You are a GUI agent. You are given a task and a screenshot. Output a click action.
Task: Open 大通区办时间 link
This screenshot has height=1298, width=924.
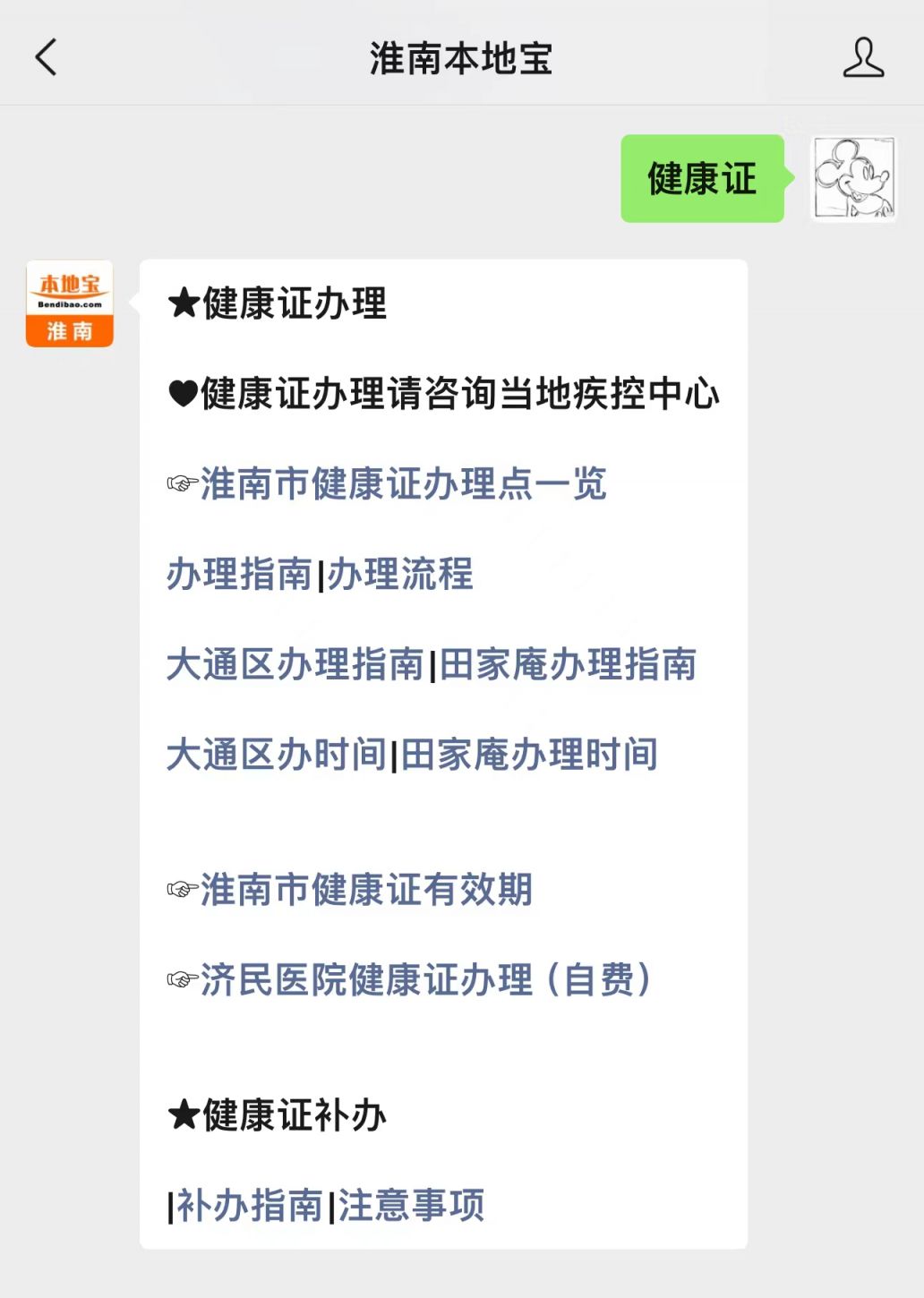coord(276,755)
